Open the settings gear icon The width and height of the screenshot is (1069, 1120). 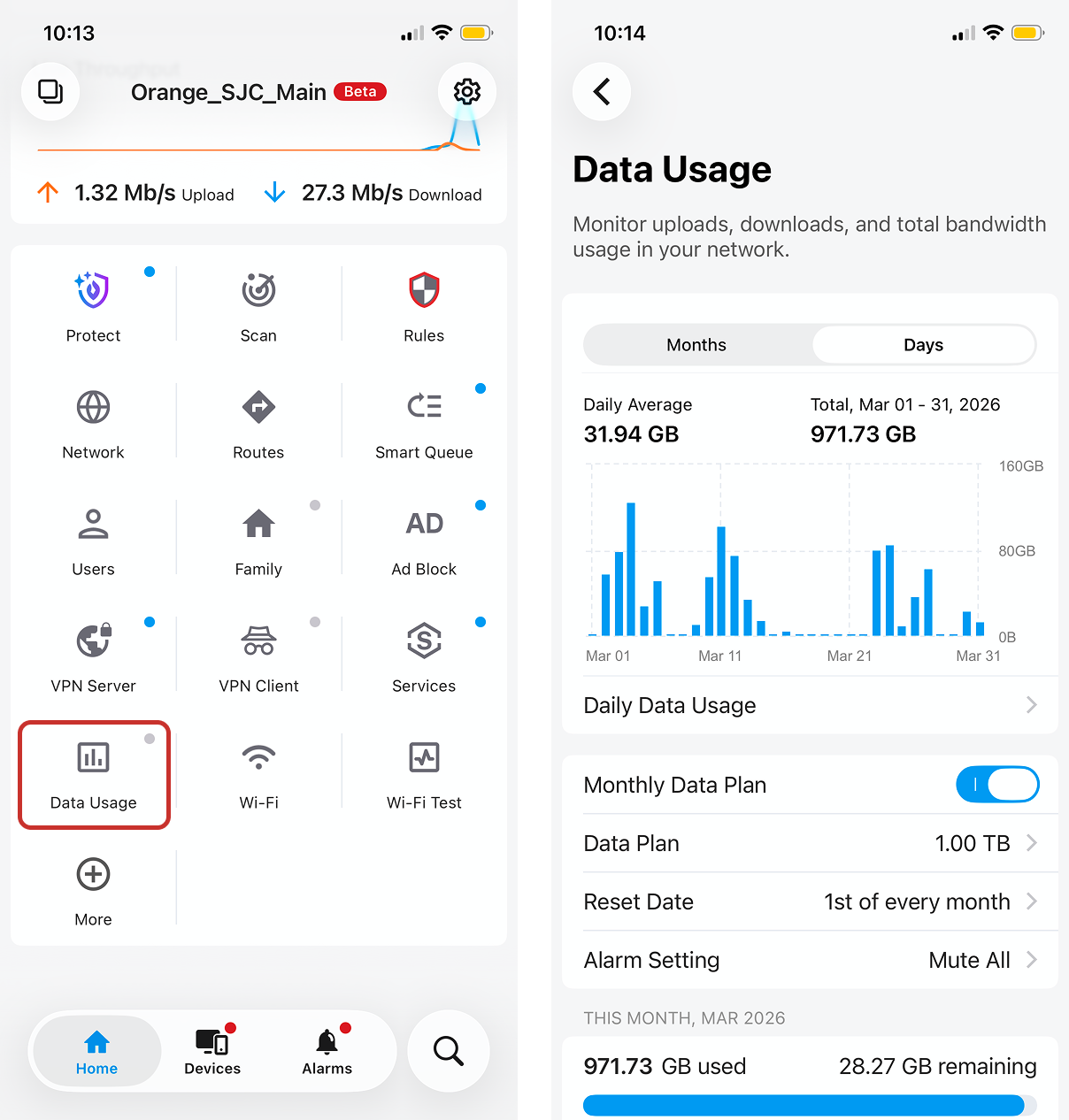coord(466,91)
